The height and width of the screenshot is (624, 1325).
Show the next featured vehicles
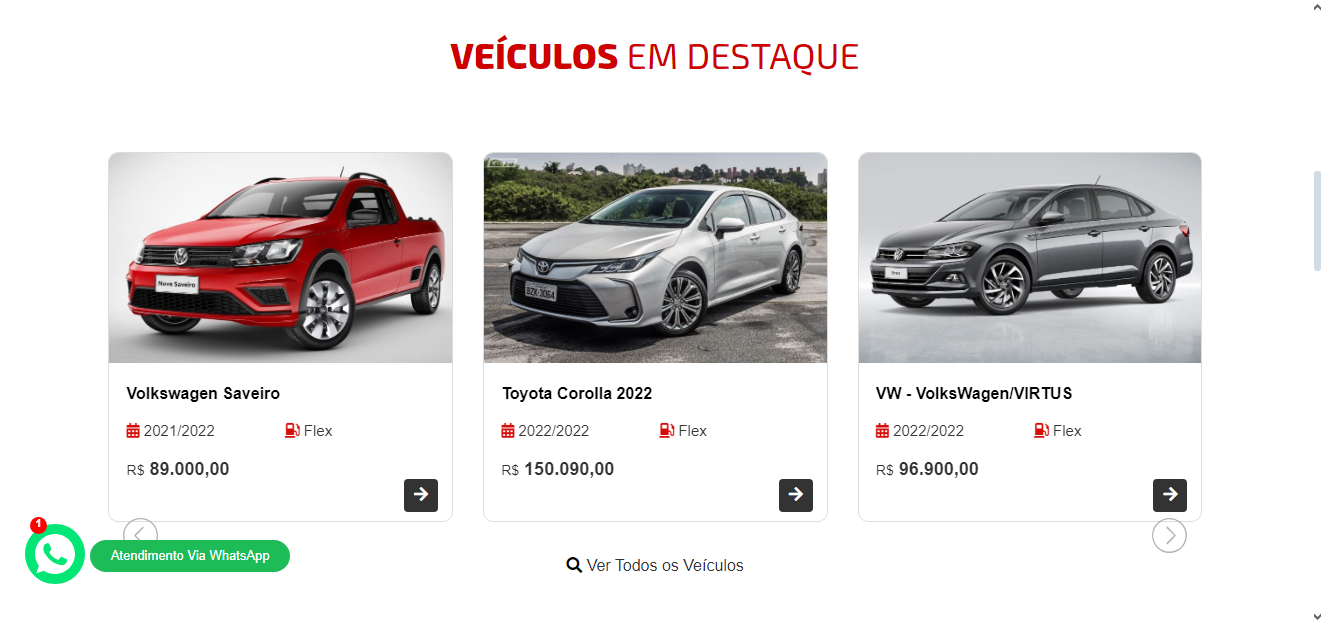1169,537
